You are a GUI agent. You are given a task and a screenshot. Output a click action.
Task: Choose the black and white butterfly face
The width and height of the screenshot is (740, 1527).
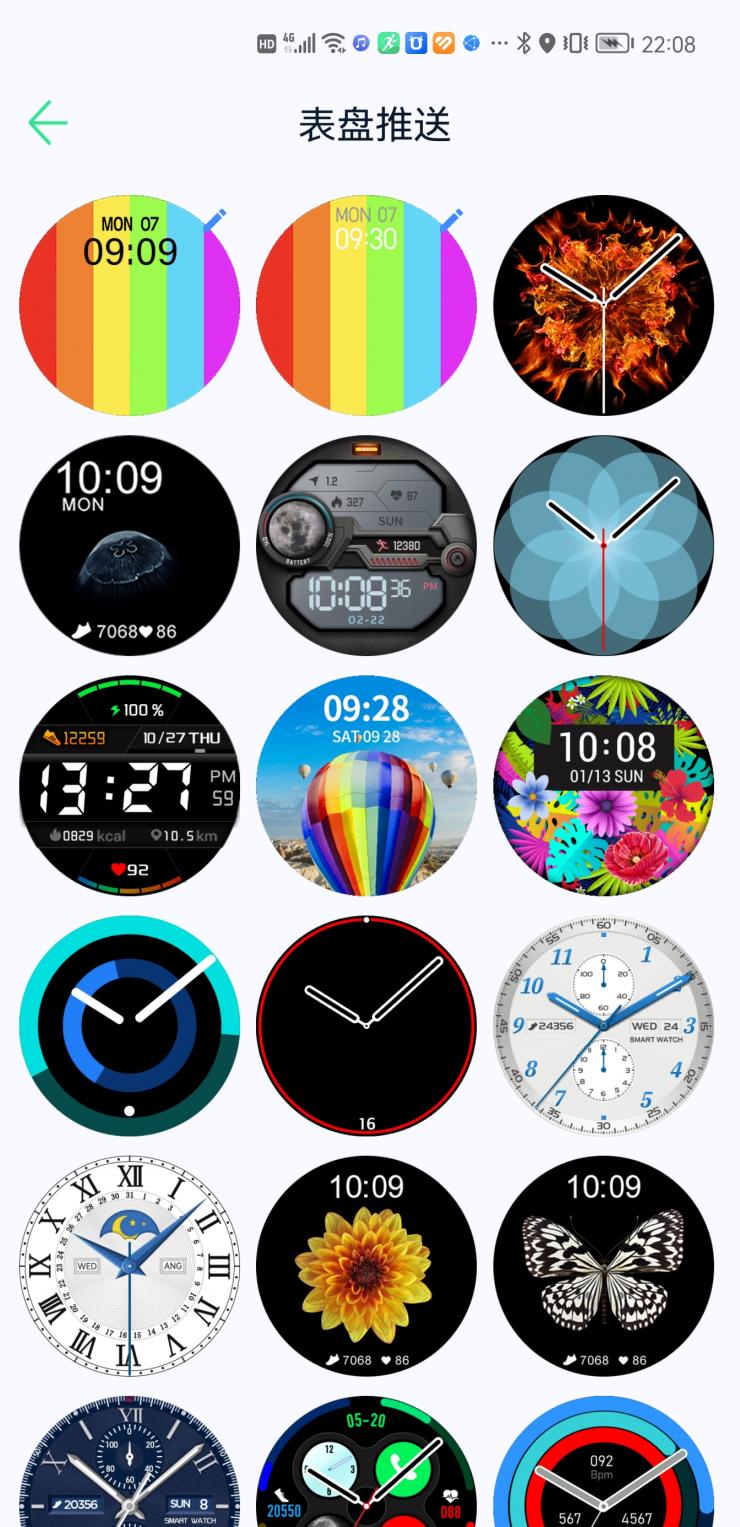point(604,1265)
